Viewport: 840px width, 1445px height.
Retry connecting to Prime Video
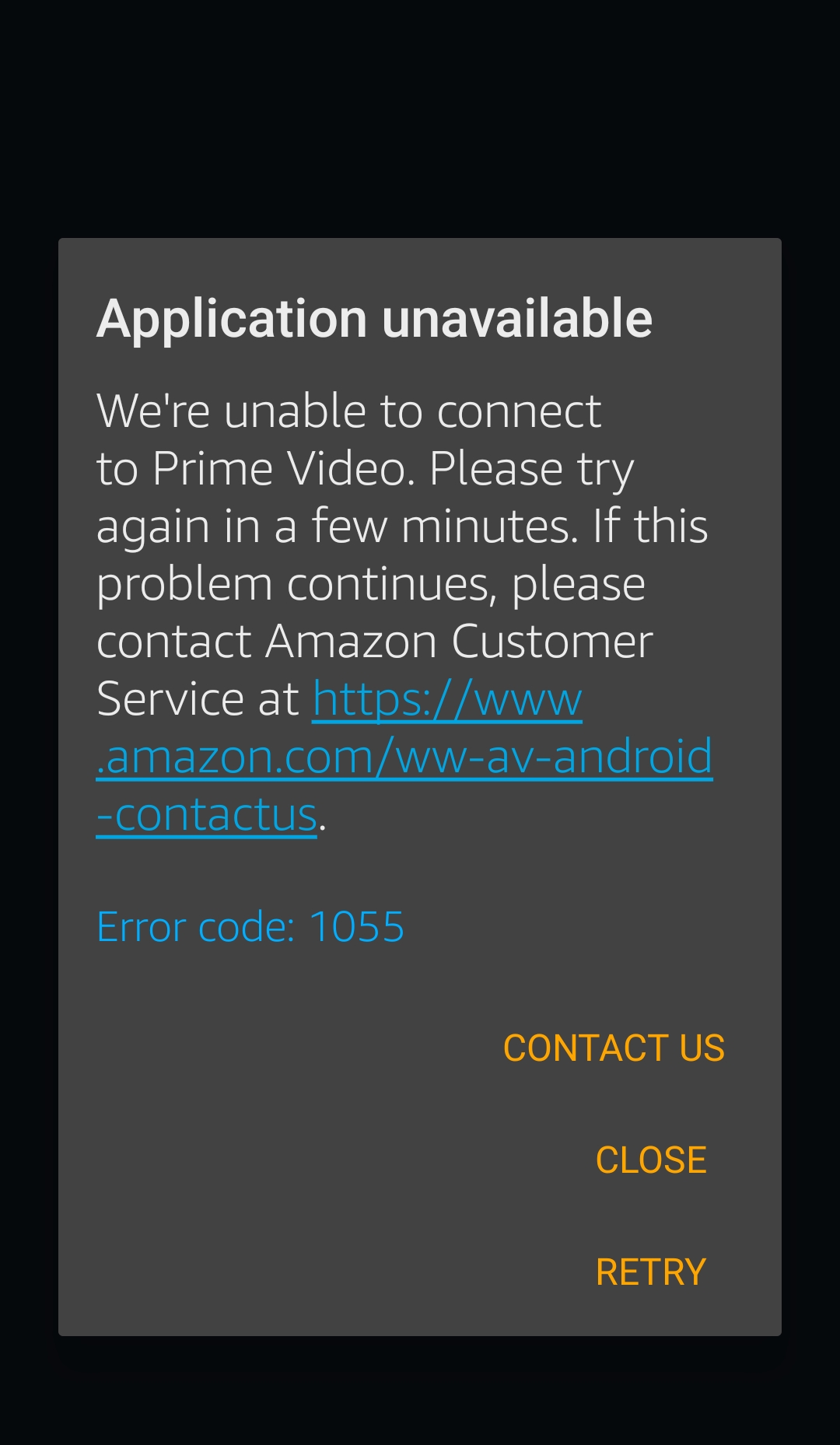pos(651,1272)
